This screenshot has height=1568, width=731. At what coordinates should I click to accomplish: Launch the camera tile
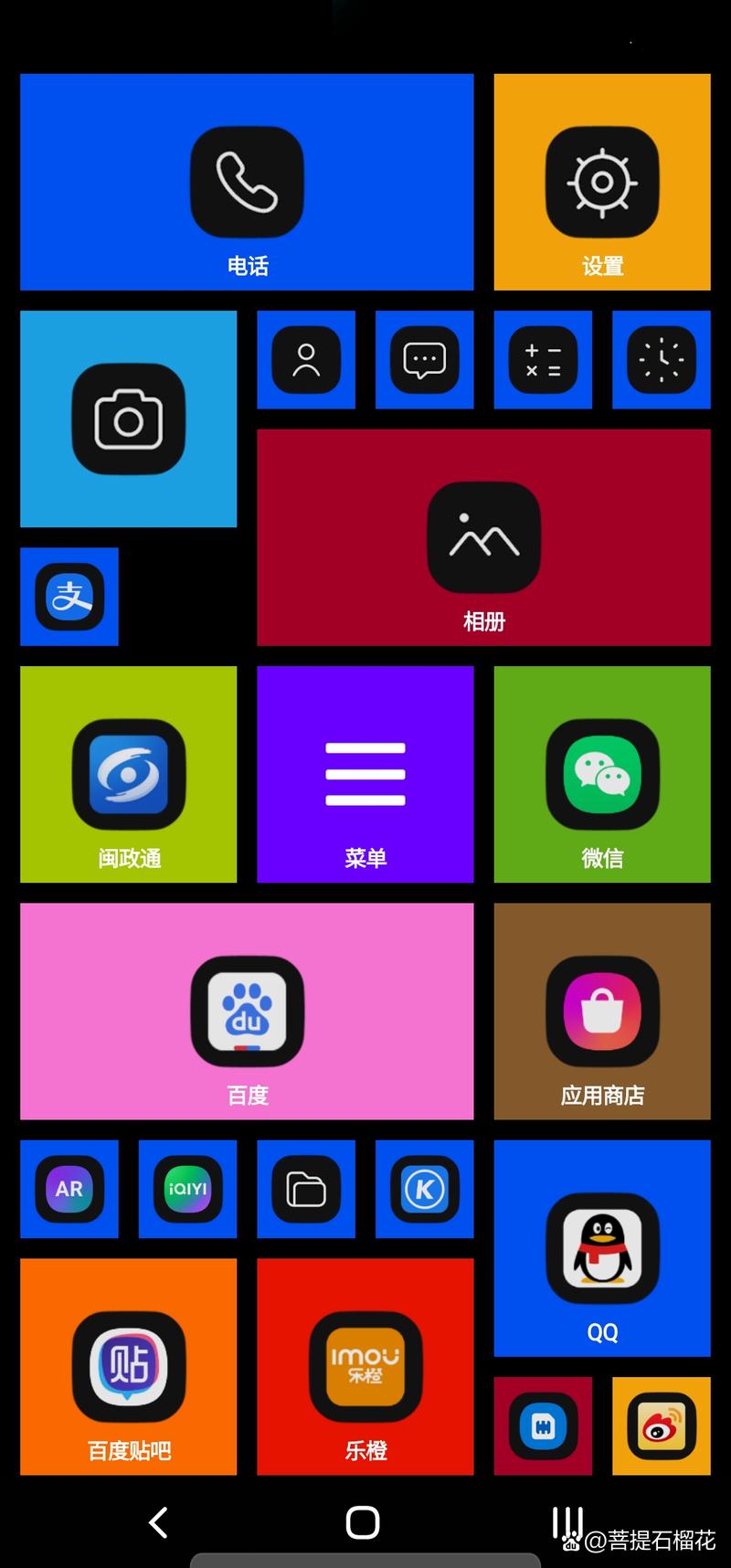click(x=129, y=419)
